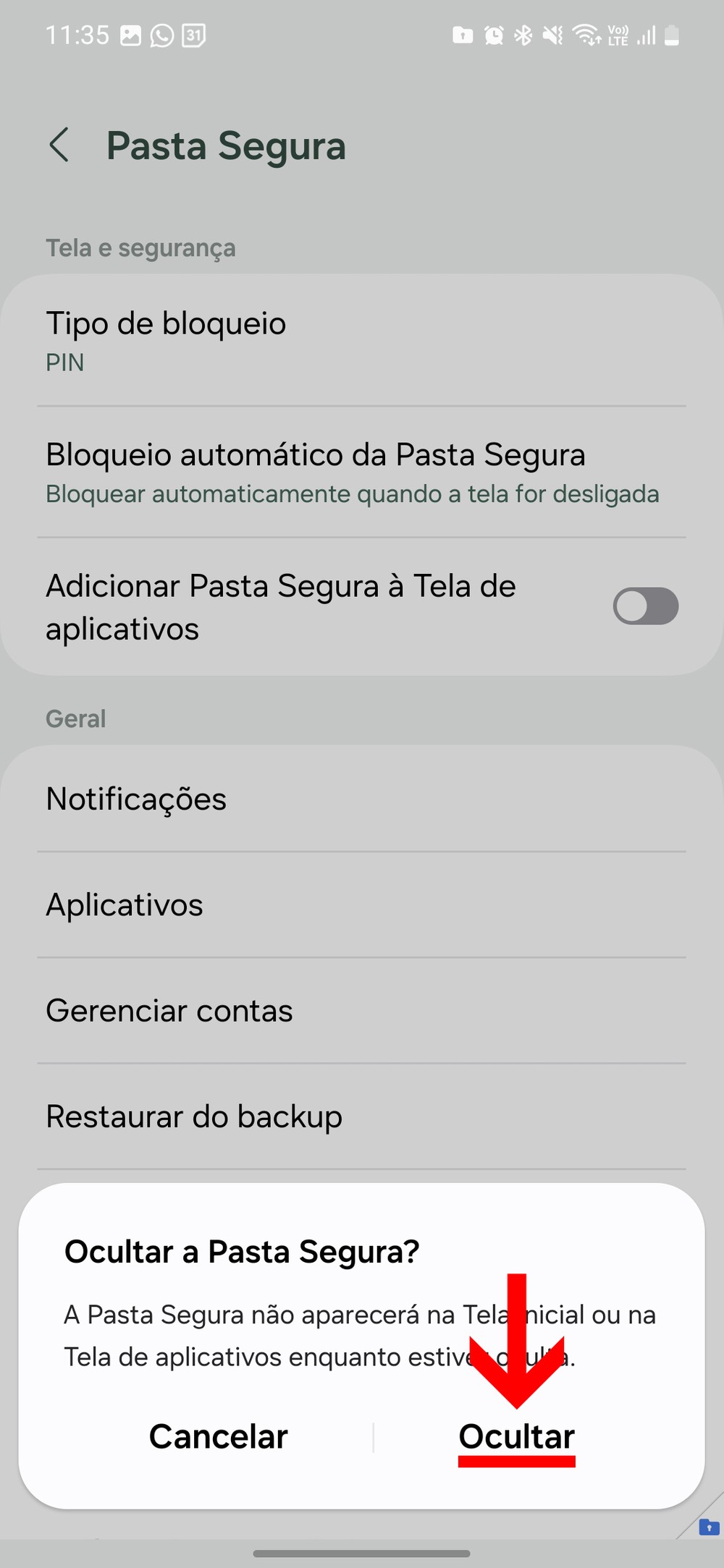The width and height of the screenshot is (724, 1568).
Task: Go back from Pasta Segura settings
Action: click(59, 145)
